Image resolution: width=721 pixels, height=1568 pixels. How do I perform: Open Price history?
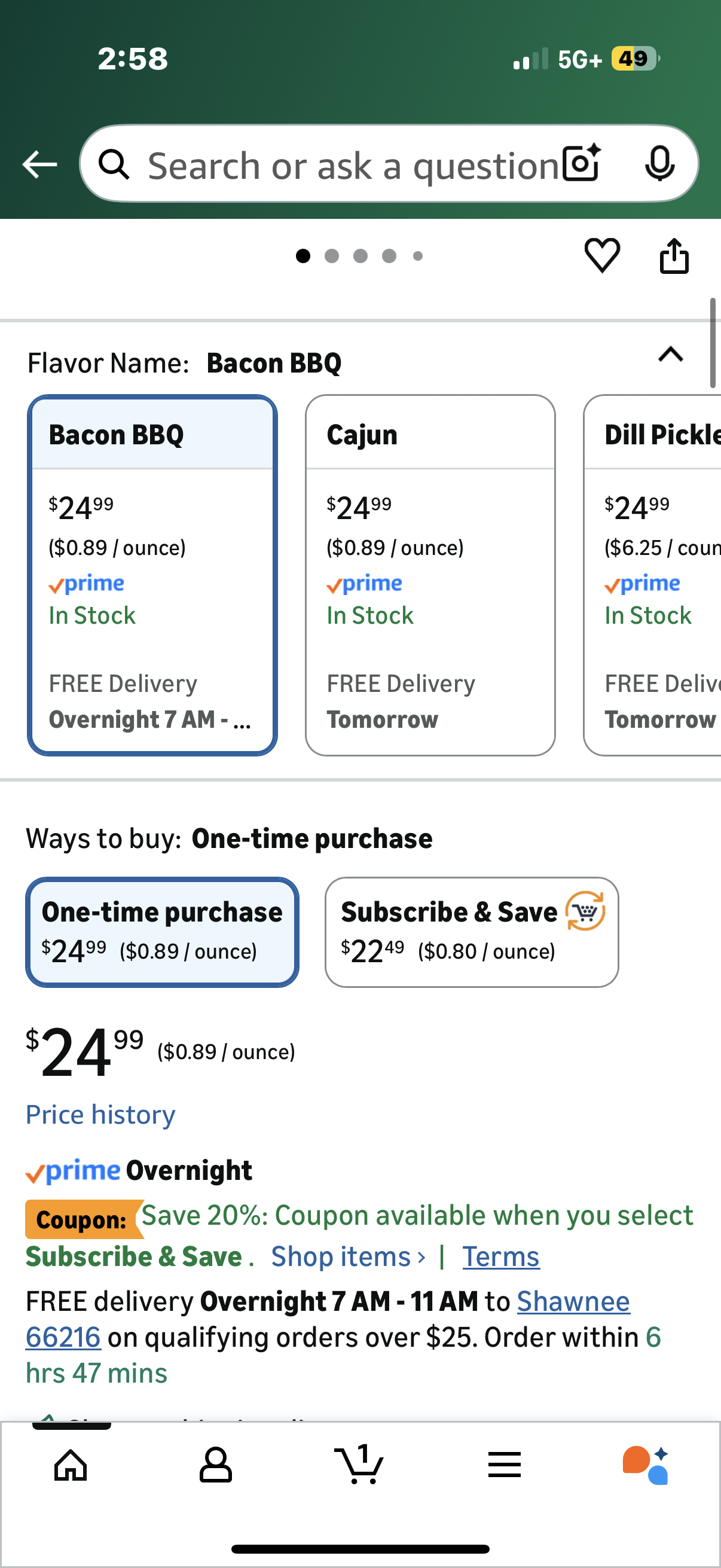point(100,1114)
